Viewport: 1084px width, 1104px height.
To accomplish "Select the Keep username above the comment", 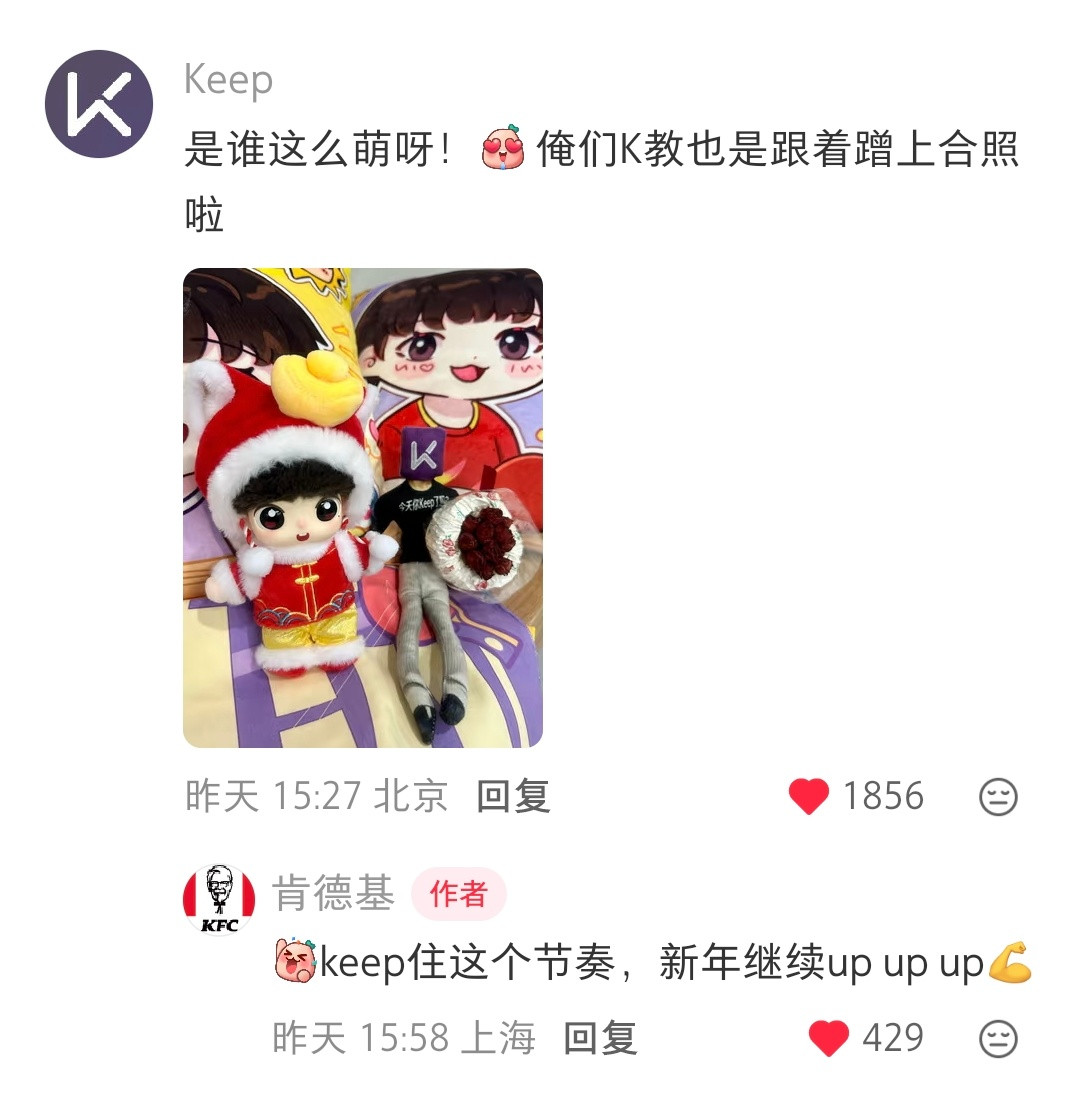I will 229,82.
